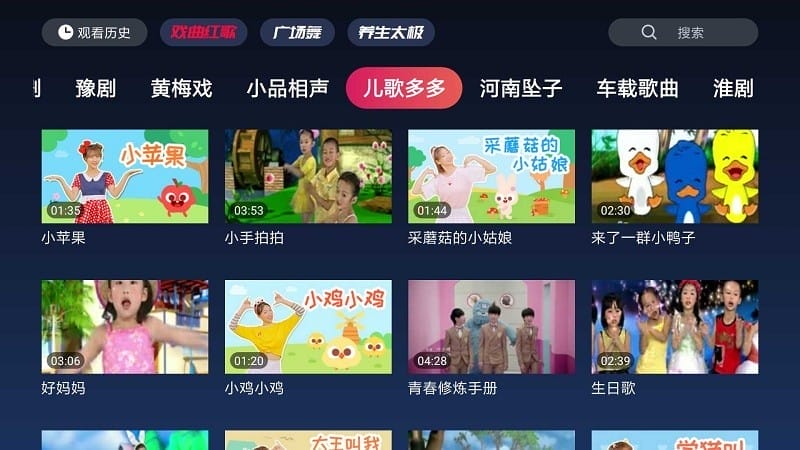Switch to the 豫剧 tab
This screenshot has height=450, width=800.
click(96, 88)
